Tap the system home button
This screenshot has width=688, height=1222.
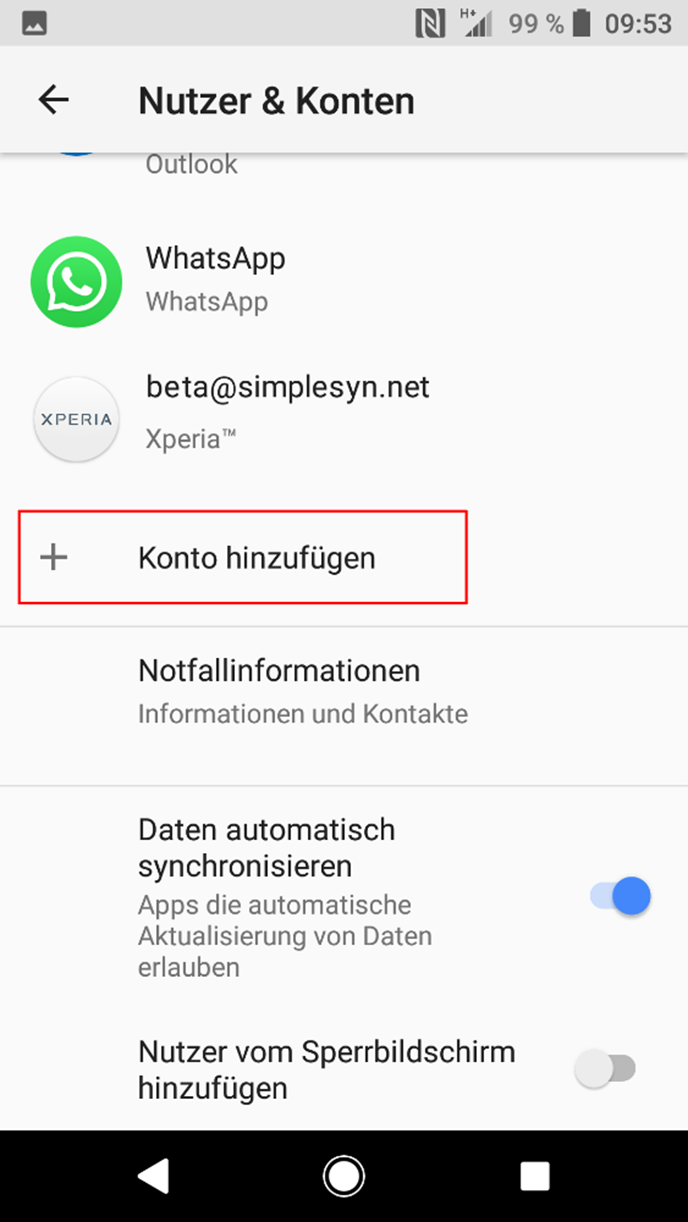pyautogui.click(x=343, y=1177)
